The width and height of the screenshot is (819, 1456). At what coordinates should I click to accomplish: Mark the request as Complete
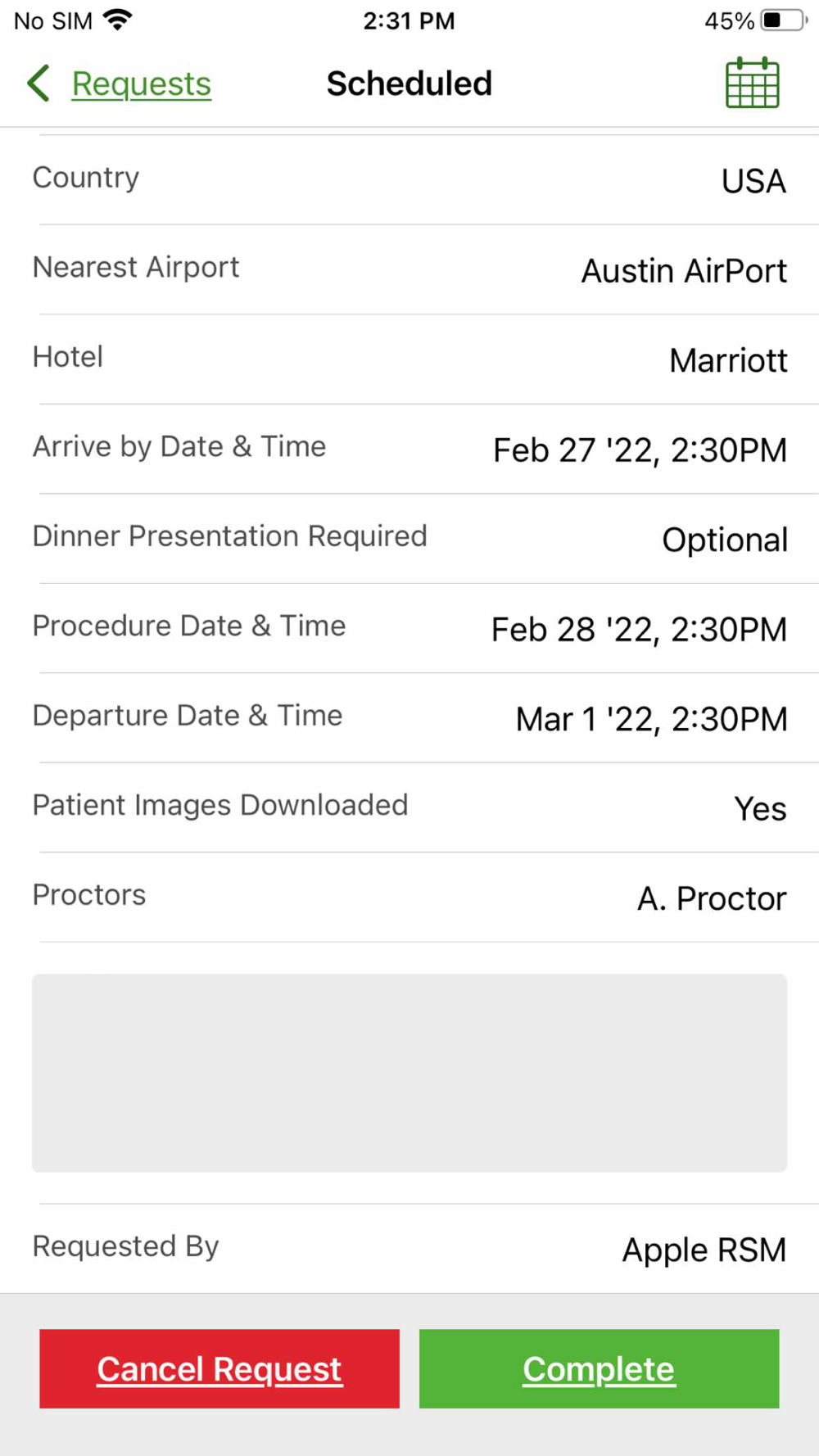599,1368
